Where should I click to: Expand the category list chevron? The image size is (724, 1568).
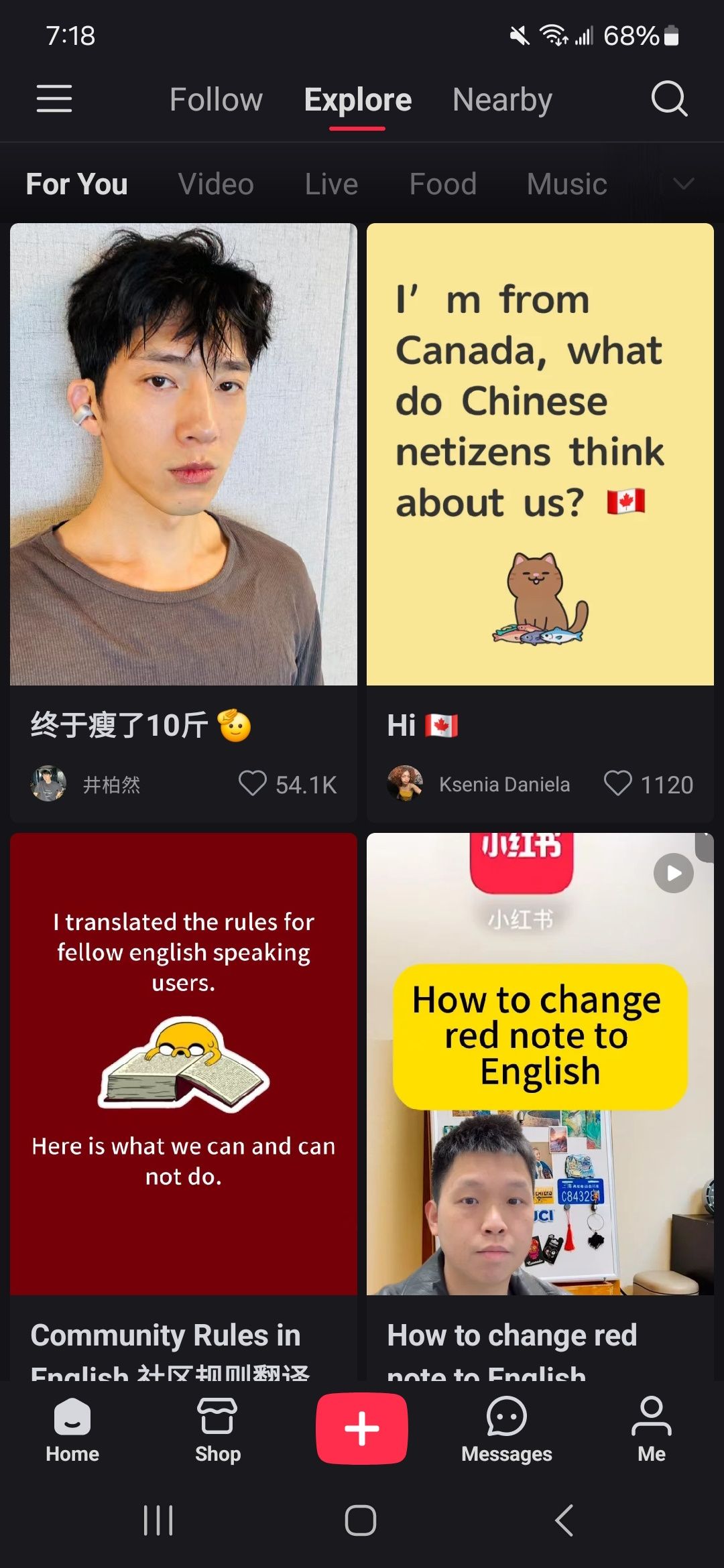coord(683,184)
